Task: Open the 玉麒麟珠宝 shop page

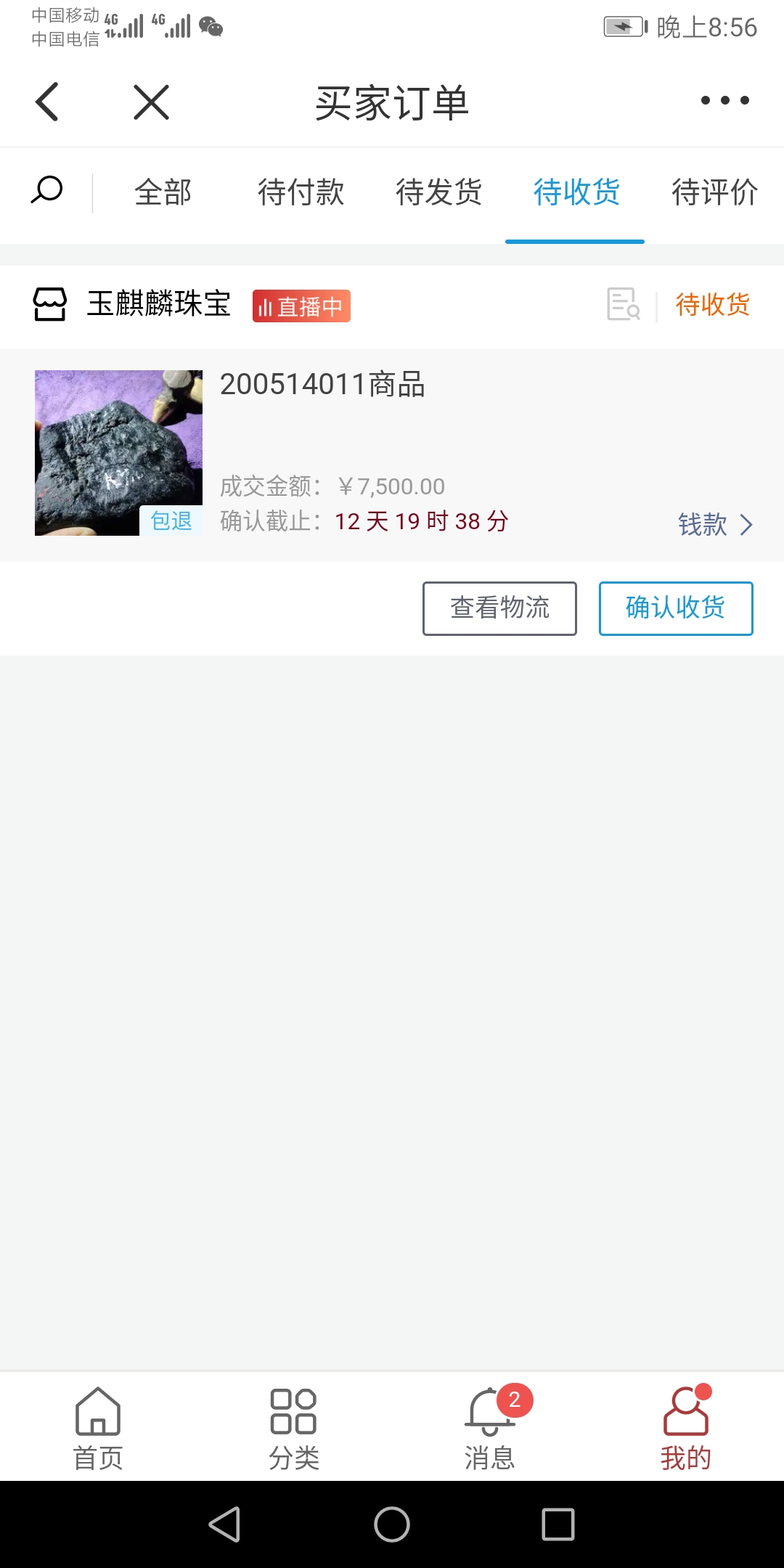Action: click(158, 303)
